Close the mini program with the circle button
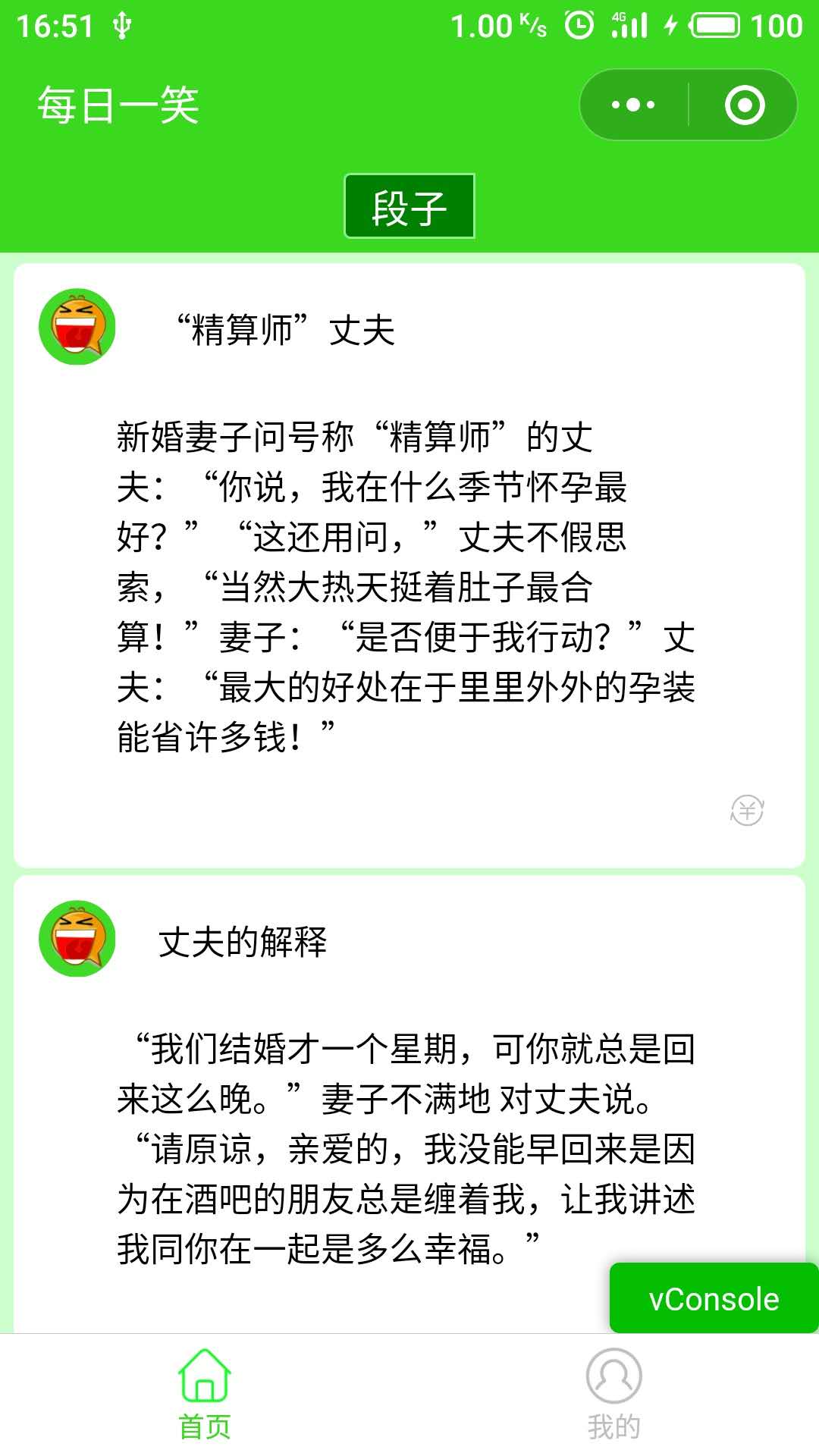Viewport: 819px width, 1456px height. point(744,105)
